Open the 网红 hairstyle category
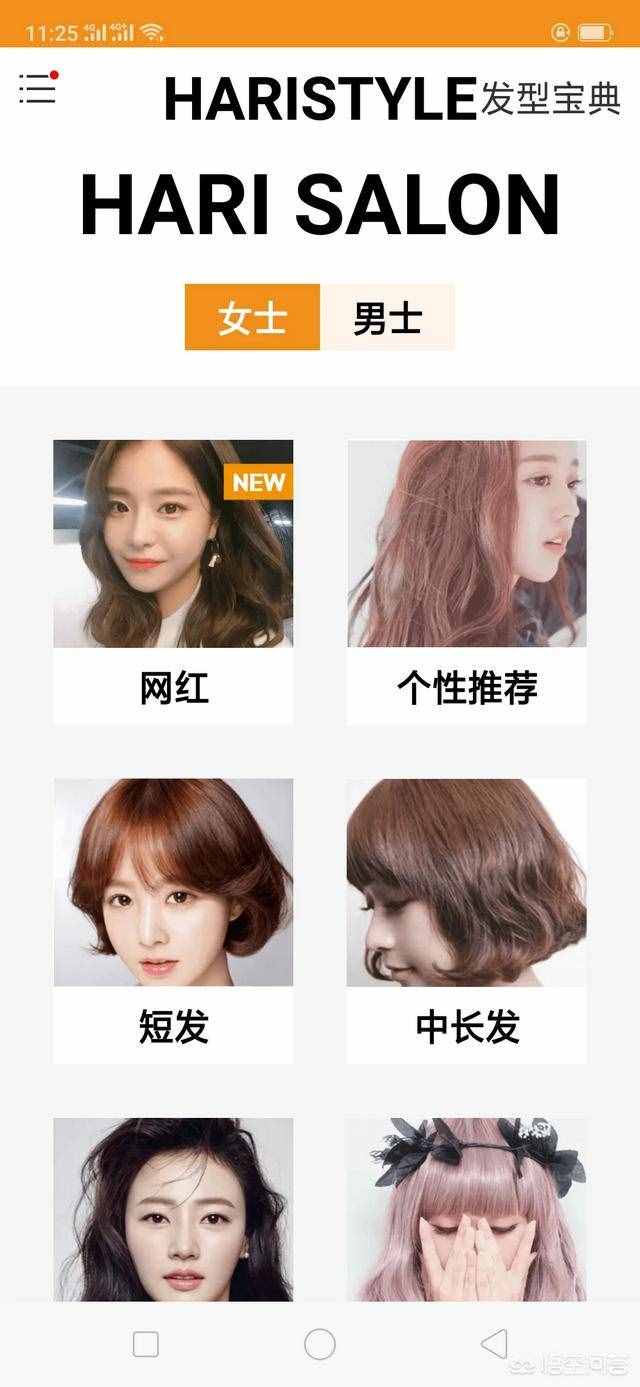Screen dimensions: 640x1387 (x=173, y=580)
